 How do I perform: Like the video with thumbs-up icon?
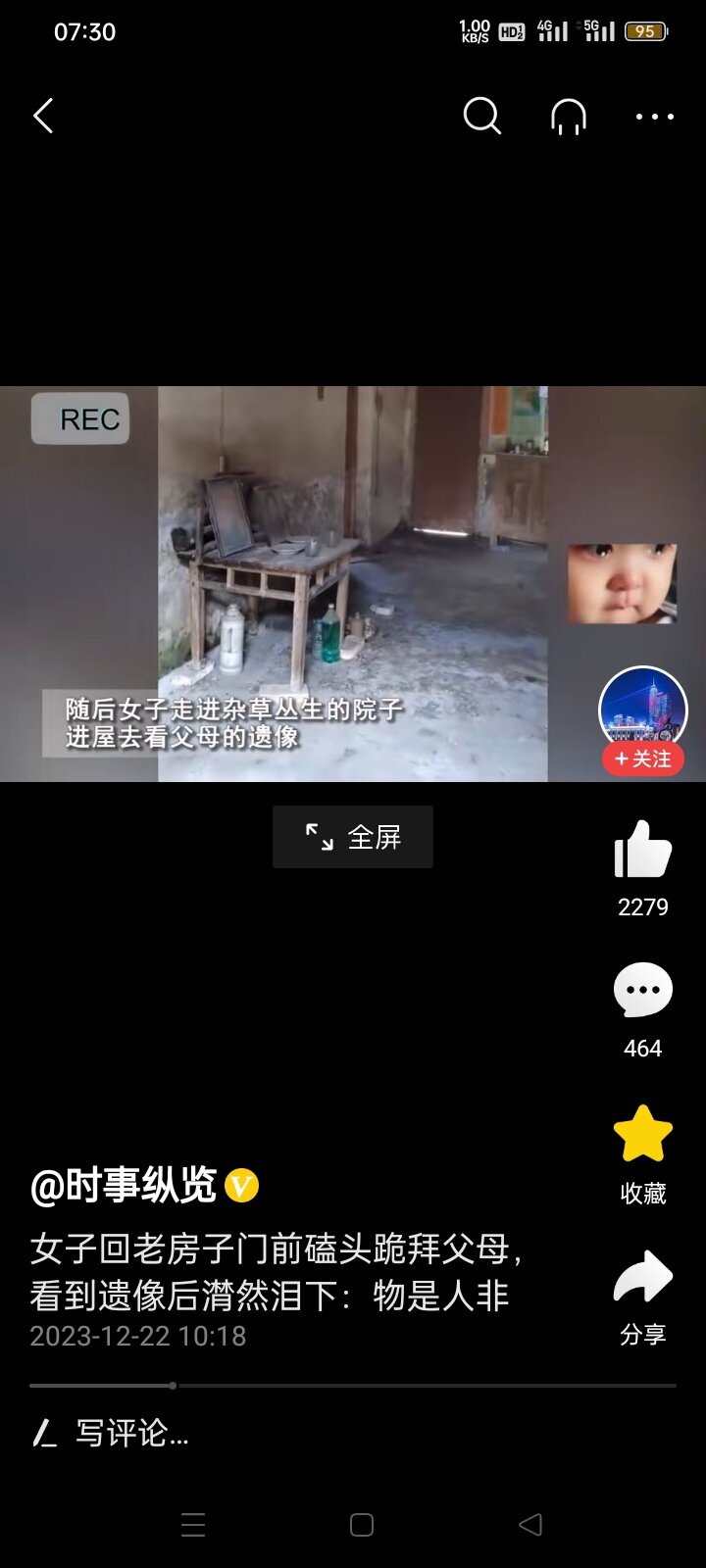642,850
